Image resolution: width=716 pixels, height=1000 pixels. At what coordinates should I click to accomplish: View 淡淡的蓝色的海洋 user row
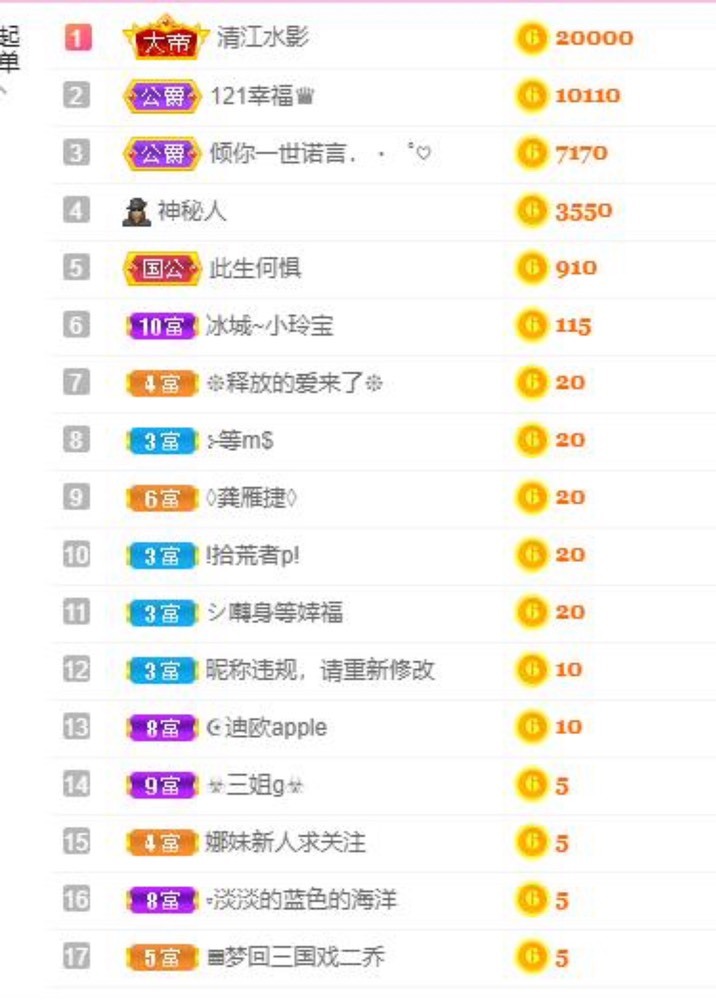coord(300,900)
